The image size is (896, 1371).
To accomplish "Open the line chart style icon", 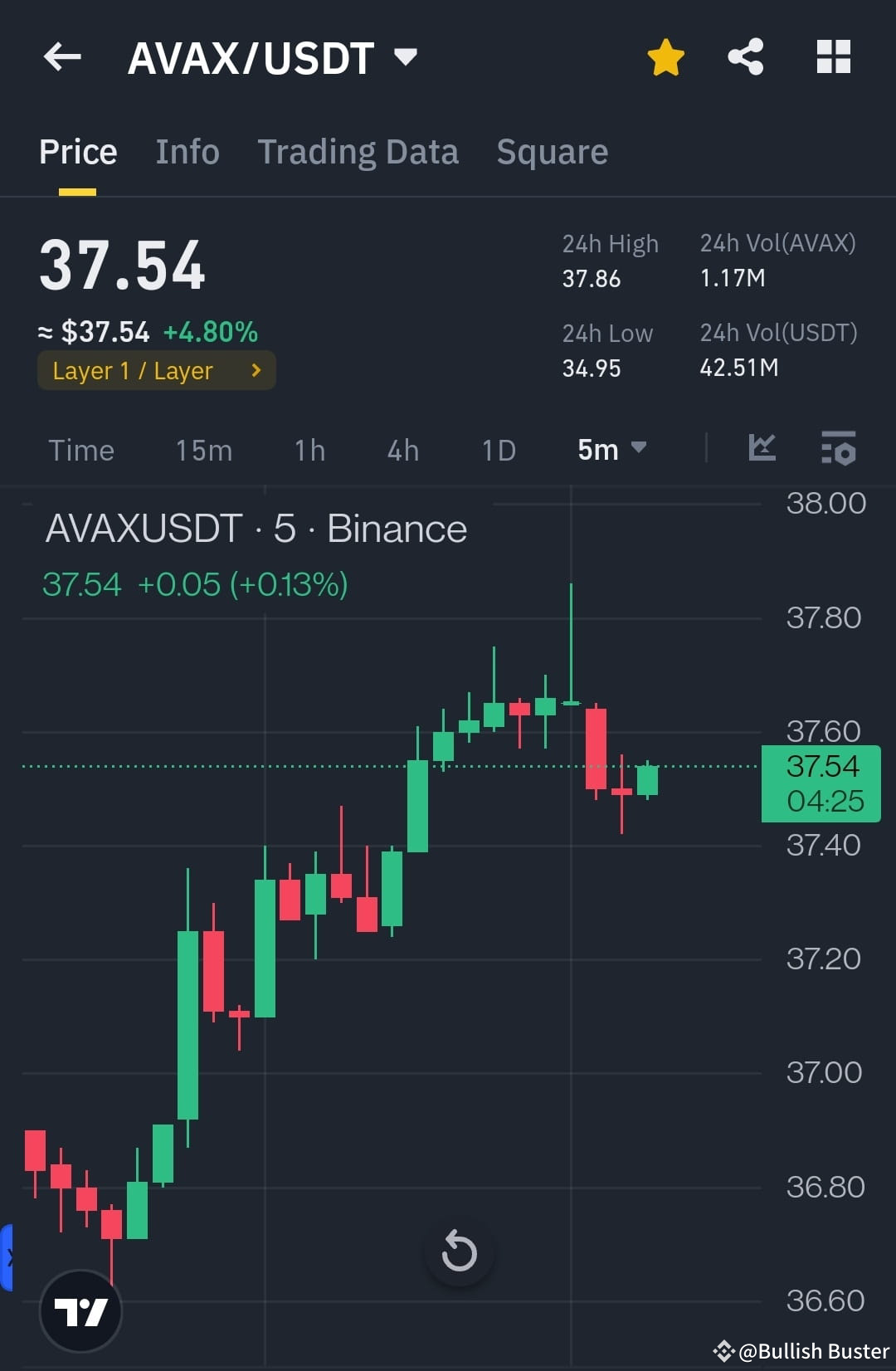I will click(762, 448).
